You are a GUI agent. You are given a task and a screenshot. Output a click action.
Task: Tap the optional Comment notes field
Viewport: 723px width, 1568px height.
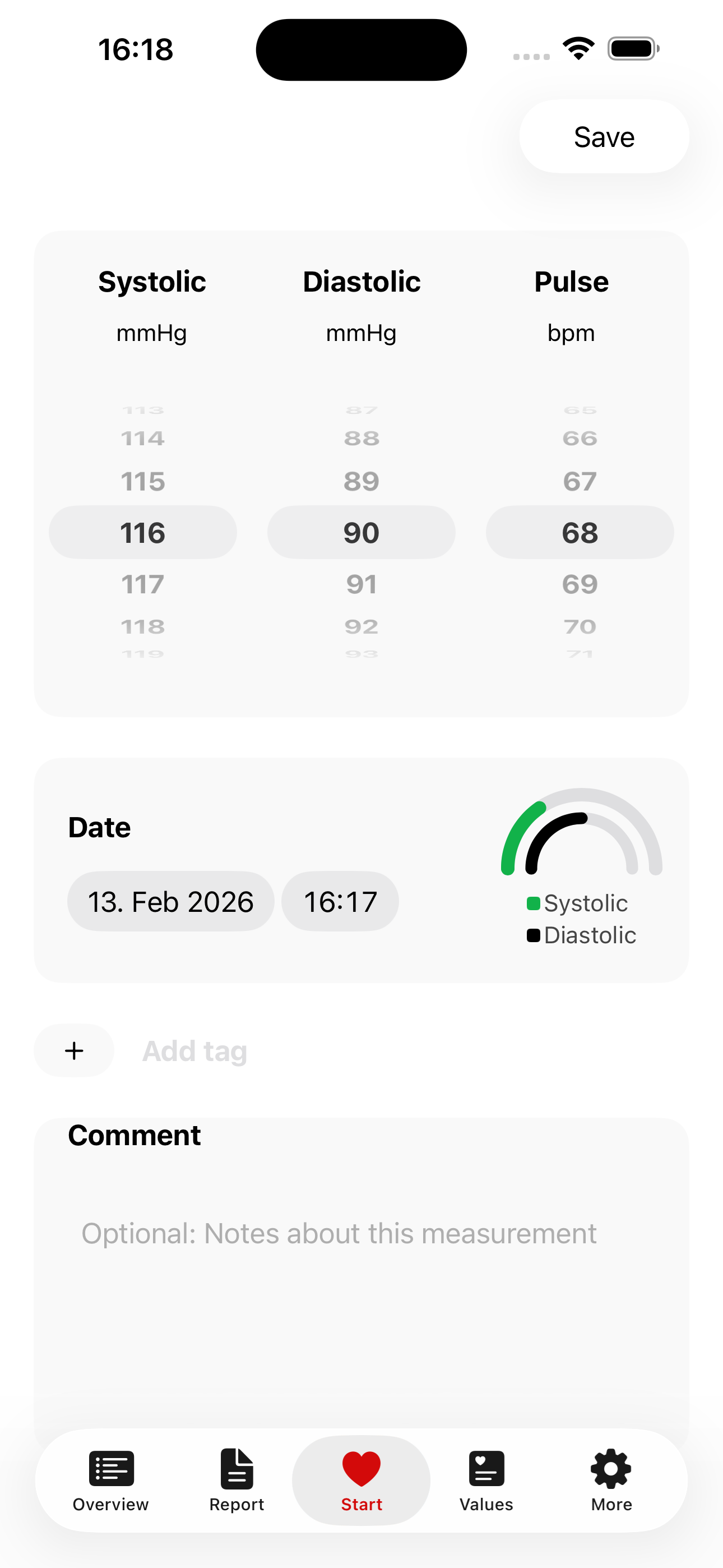[x=339, y=1233]
